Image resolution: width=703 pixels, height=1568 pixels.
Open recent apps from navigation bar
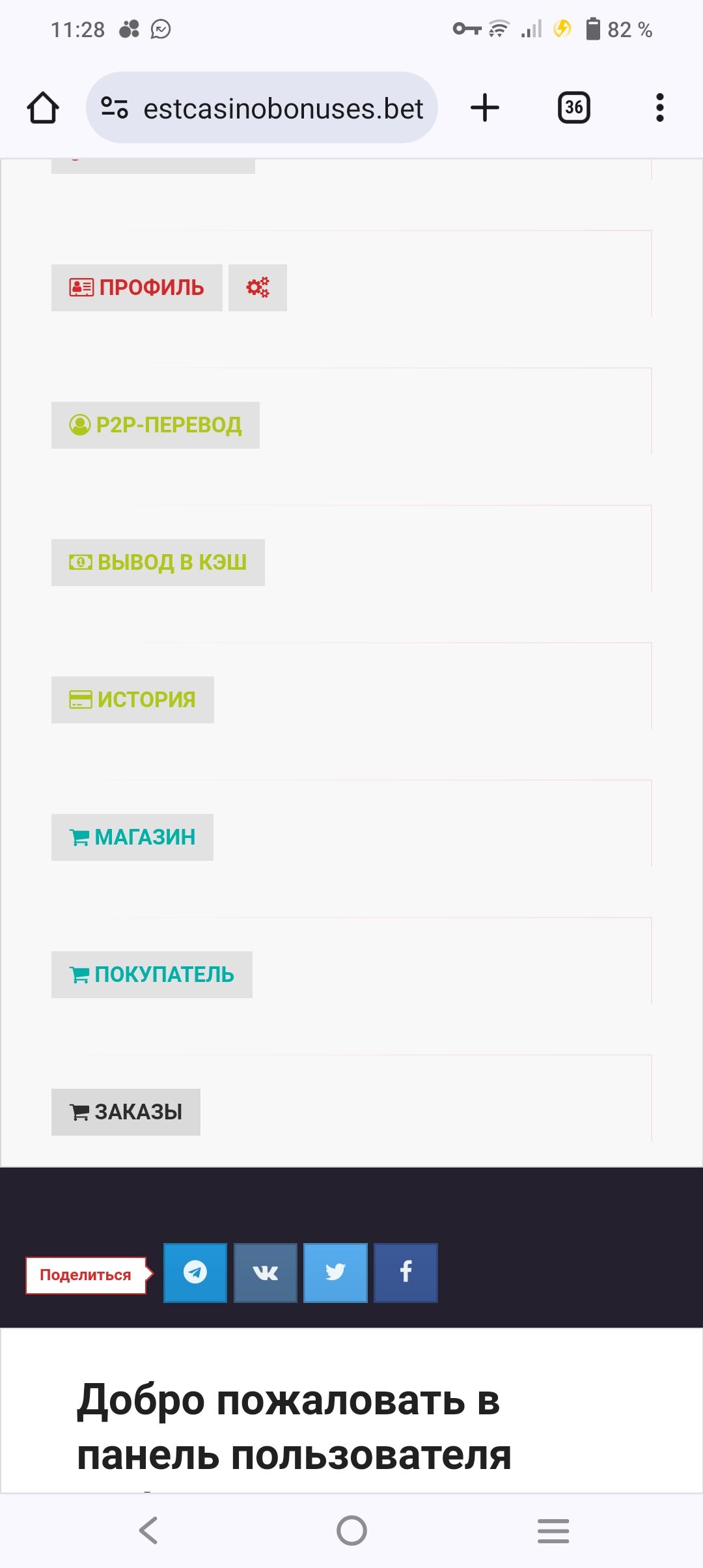click(553, 1530)
